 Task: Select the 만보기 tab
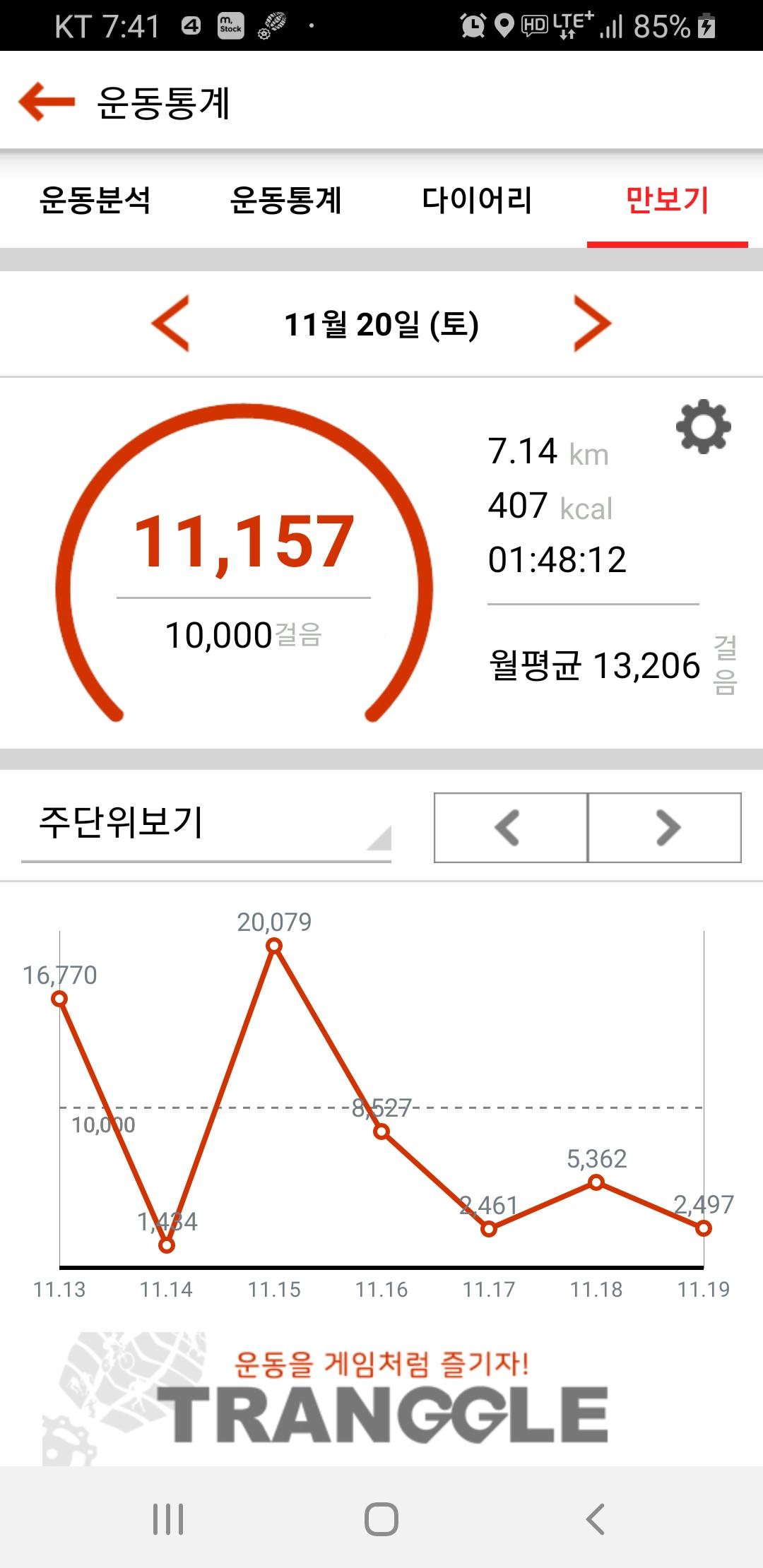click(x=667, y=200)
